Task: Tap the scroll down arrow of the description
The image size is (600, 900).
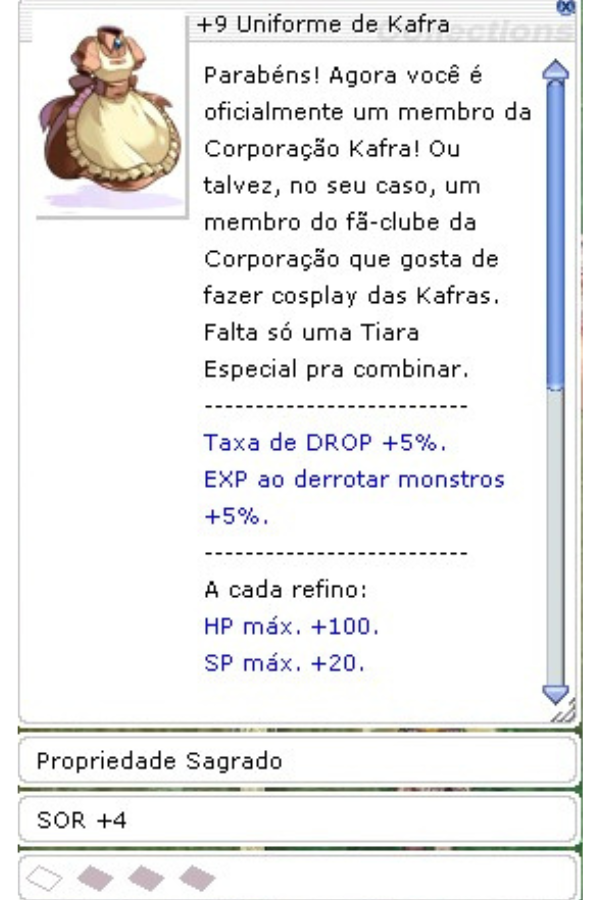Action: [555, 693]
